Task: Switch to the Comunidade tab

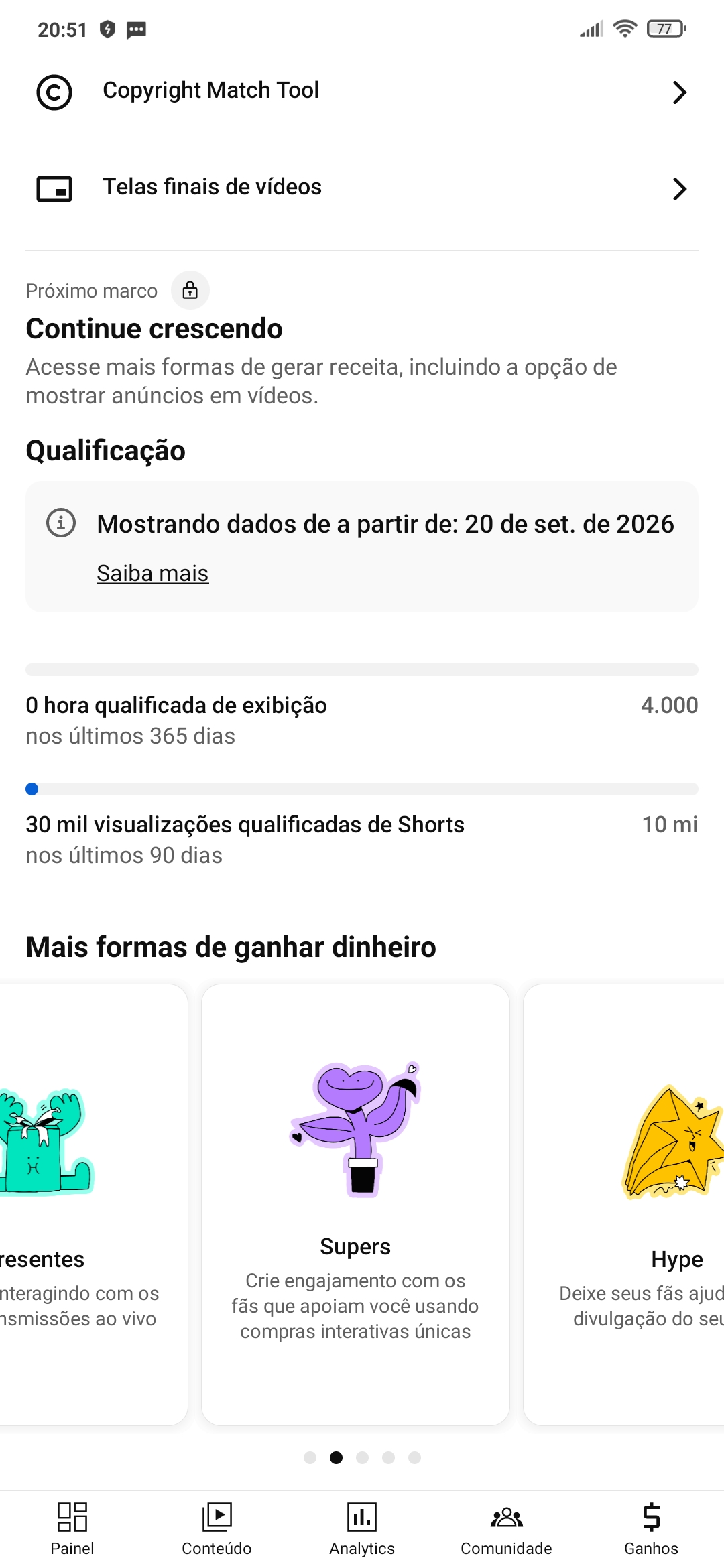Action: tap(507, 1529)
